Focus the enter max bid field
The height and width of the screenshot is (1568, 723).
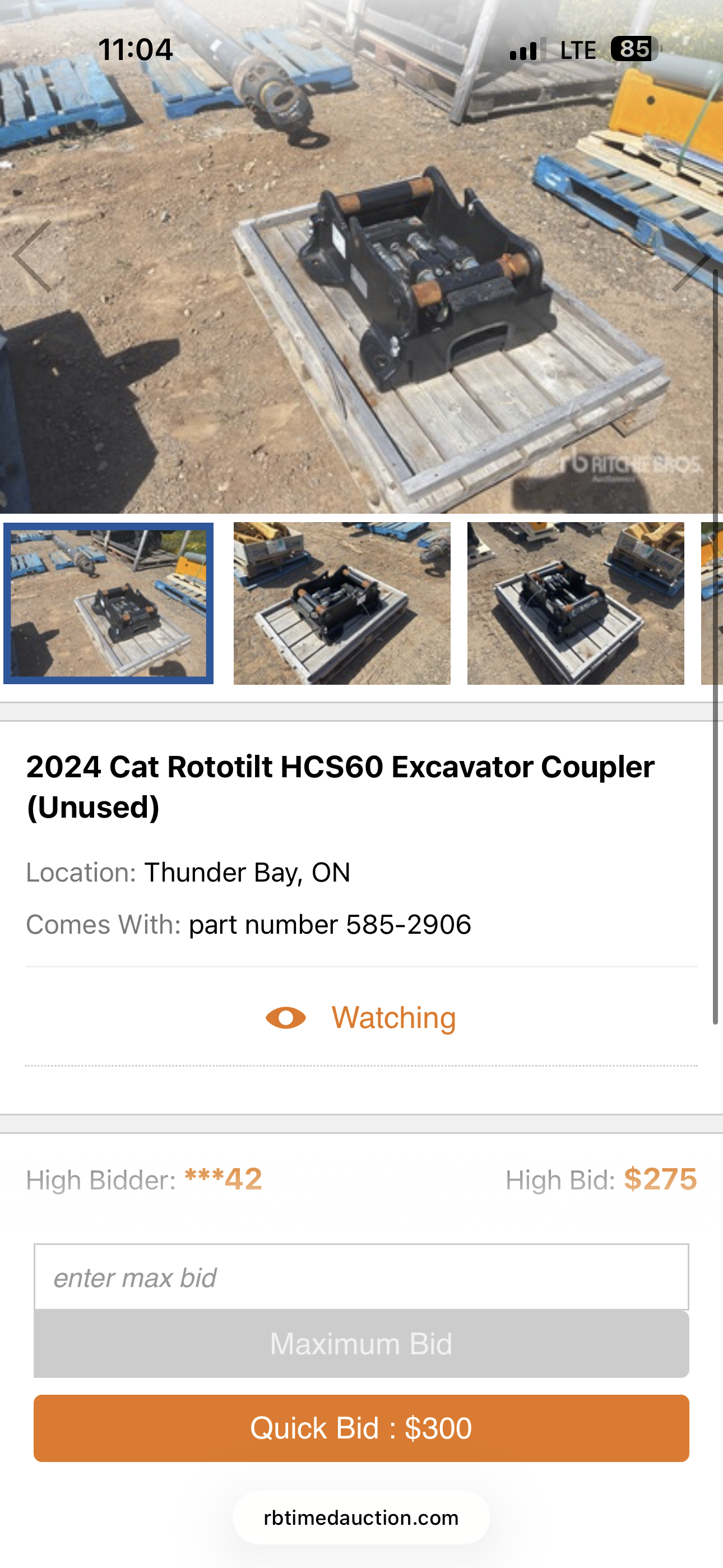[361, 1277]
